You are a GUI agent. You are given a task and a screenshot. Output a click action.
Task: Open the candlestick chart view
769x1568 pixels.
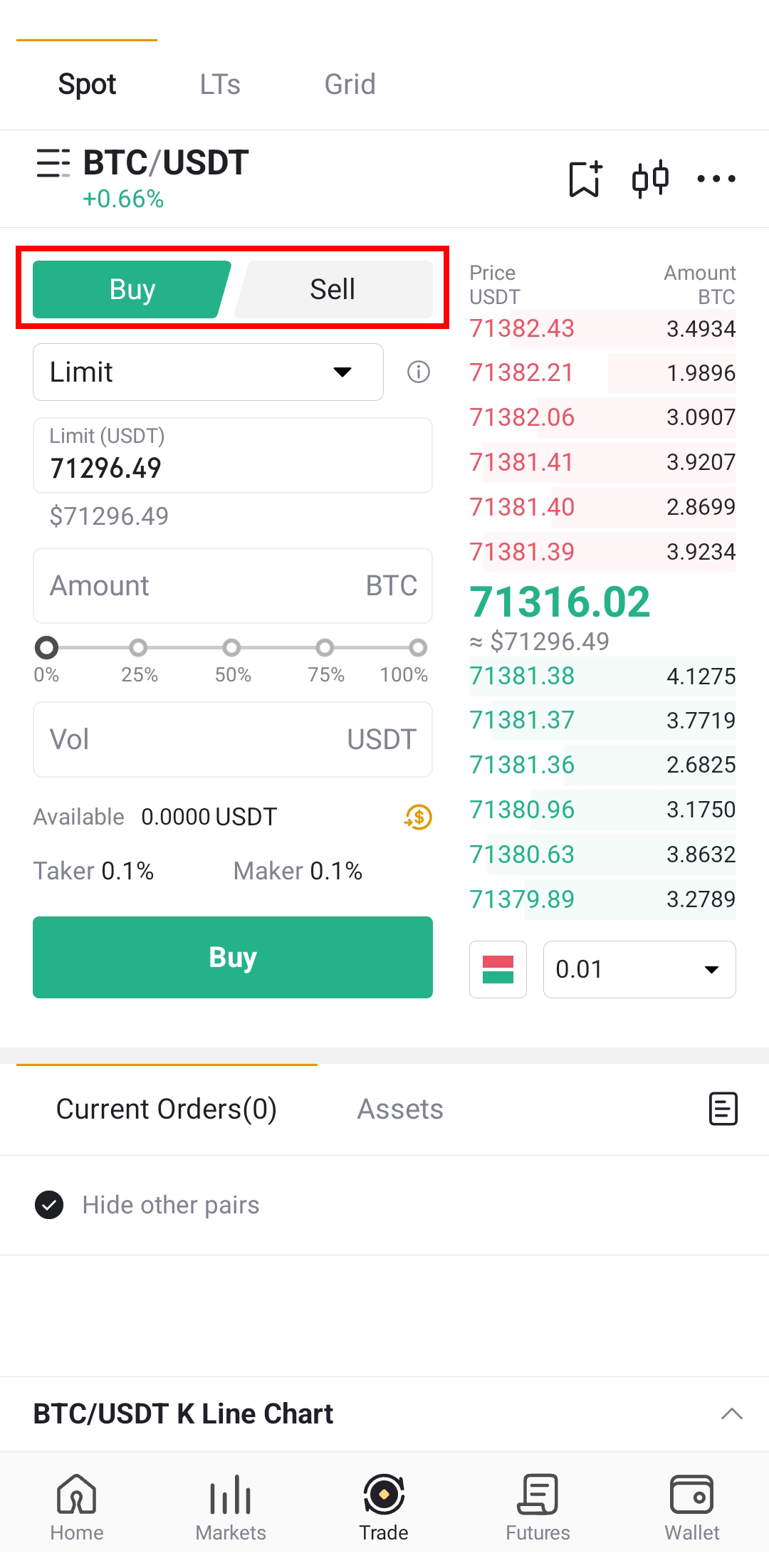(650, 178)
